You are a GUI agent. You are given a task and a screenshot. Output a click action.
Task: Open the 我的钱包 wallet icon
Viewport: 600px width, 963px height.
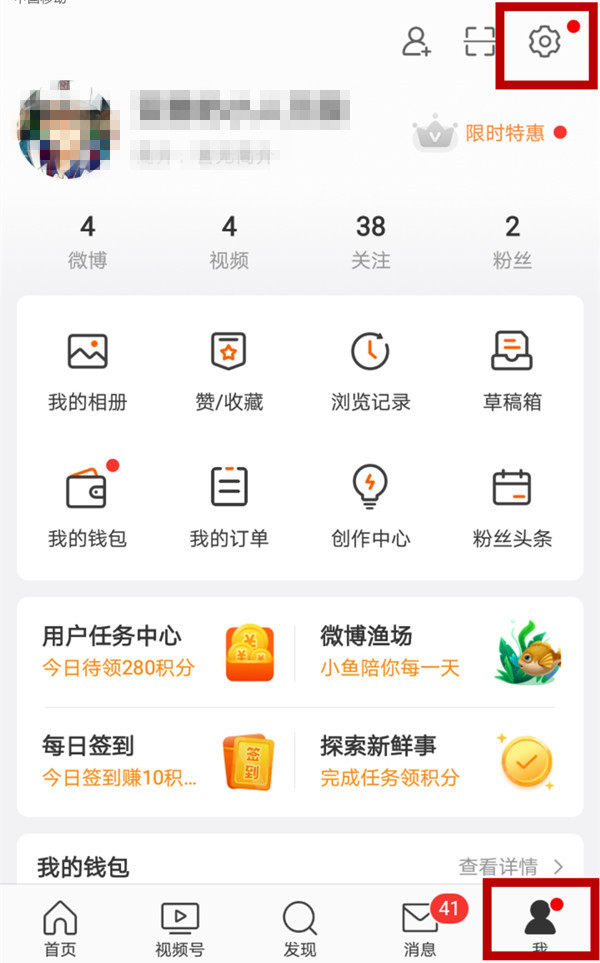(x=88, y=506)
